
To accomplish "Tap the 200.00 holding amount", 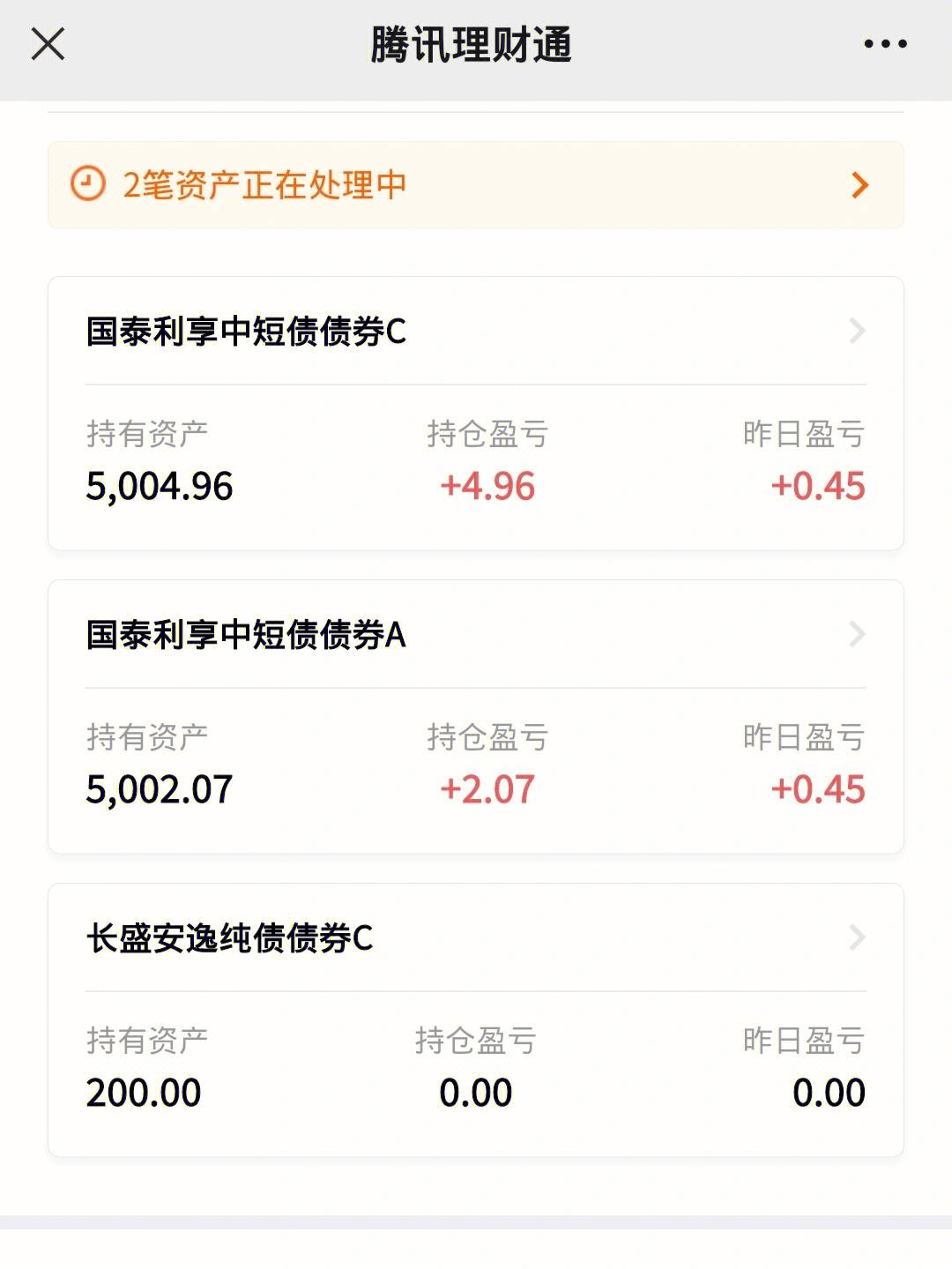I will pos(143,1091).
